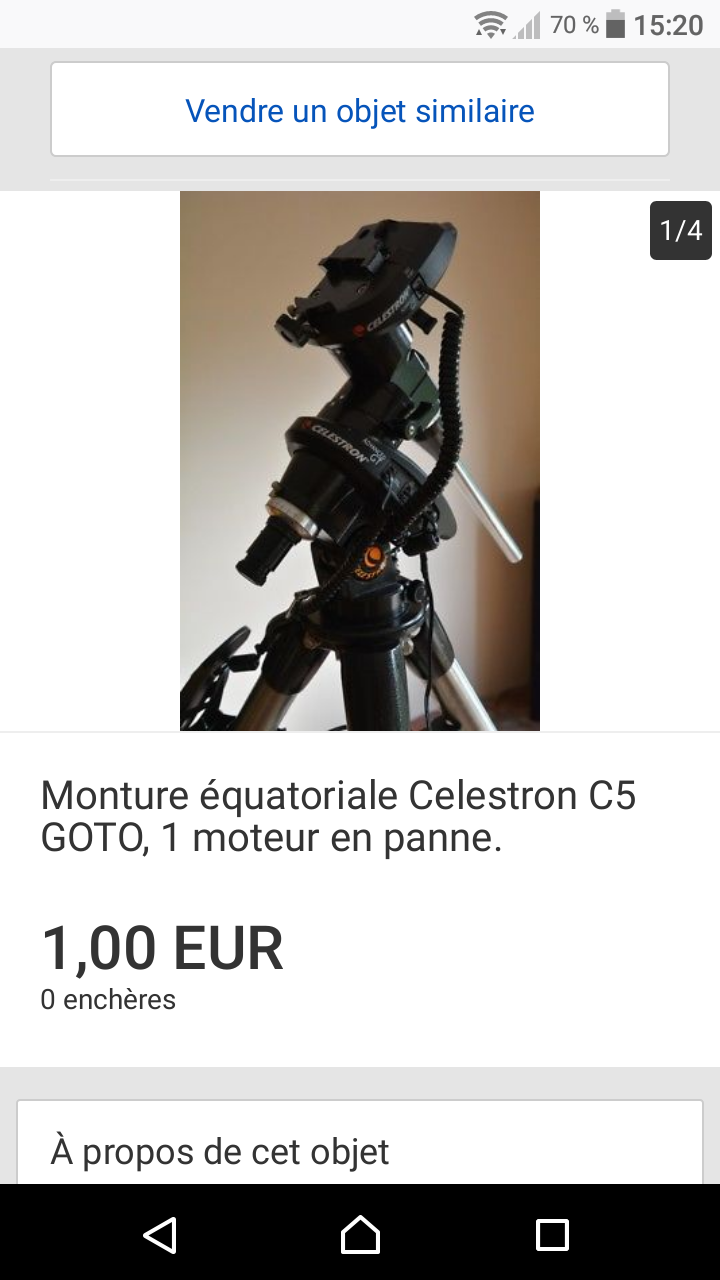Image resolution: width=720 pixels, height=1280 pixels.
Task: Open the Celestron mount product photo
Action: pyautogui.click(x=360, y=460)
